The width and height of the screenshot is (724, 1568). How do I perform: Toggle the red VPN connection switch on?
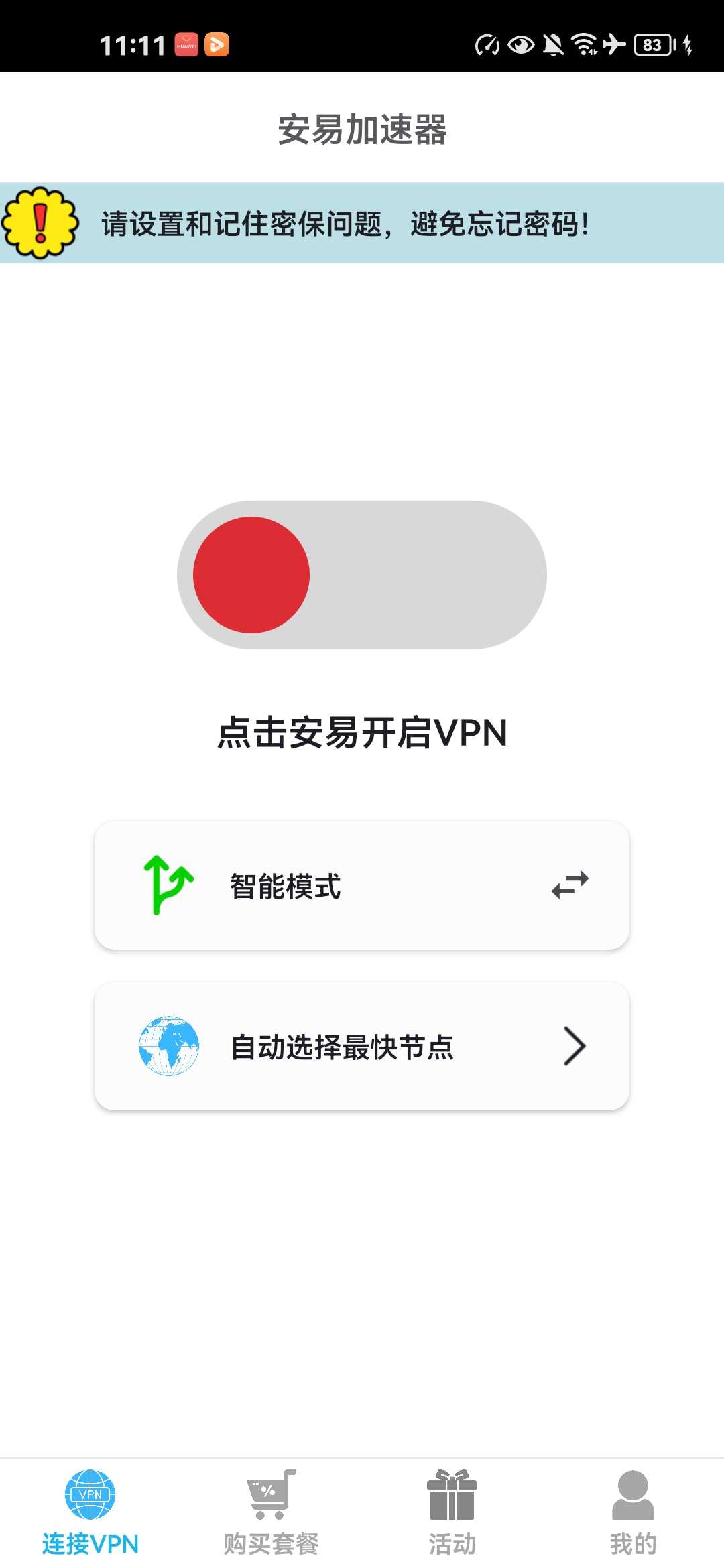pos(362,575)
